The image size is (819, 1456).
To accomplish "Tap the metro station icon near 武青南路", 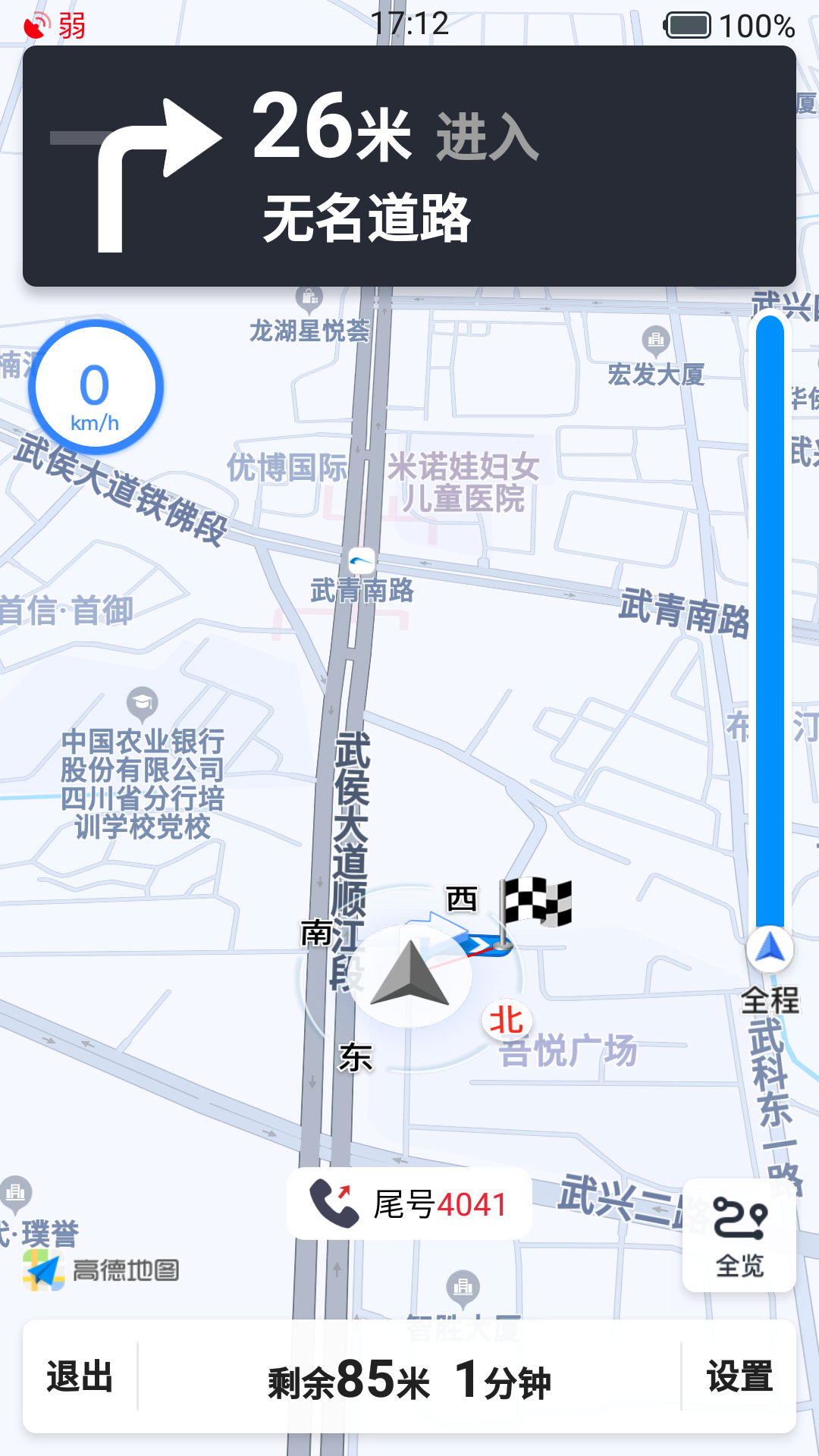I will (361, 561).
